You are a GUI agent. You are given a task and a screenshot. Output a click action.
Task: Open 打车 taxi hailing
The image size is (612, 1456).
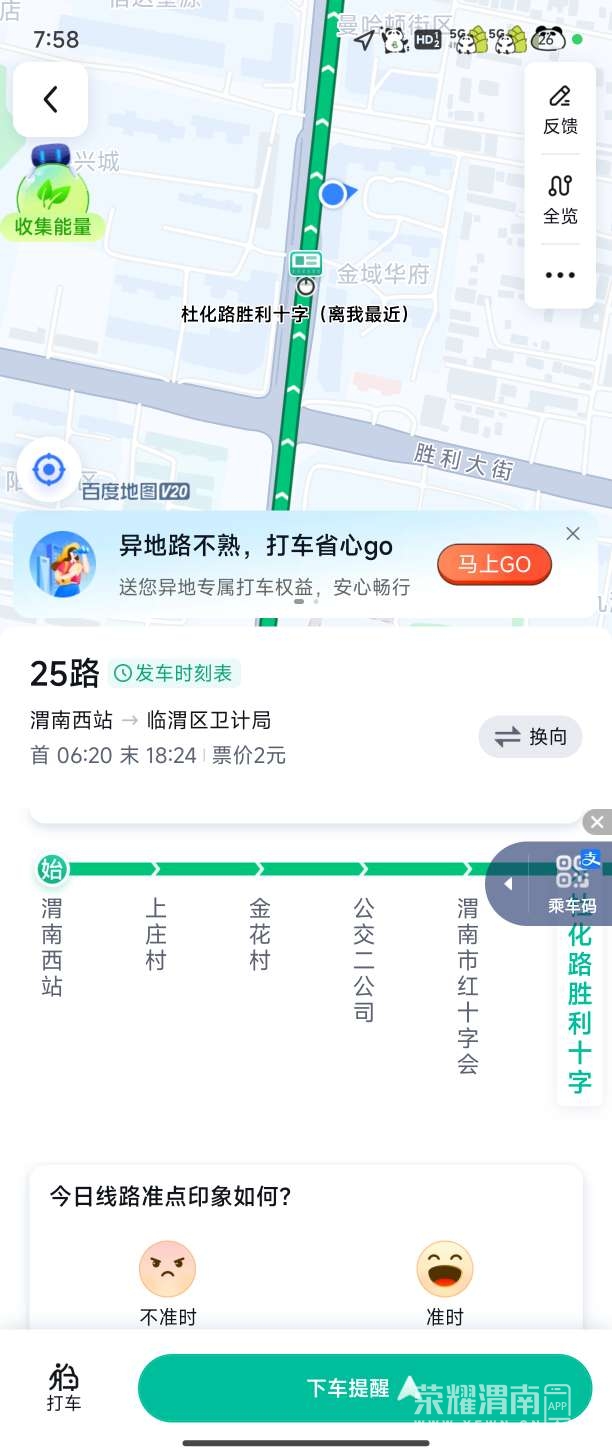click(64, 1387)
